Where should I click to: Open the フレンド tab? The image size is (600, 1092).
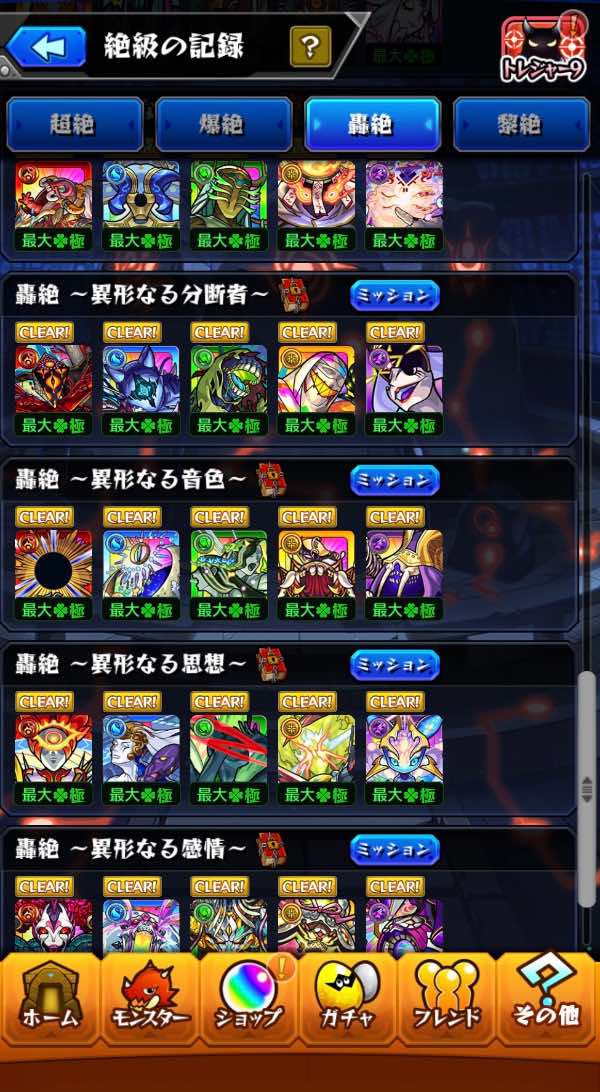(448, 1003)
